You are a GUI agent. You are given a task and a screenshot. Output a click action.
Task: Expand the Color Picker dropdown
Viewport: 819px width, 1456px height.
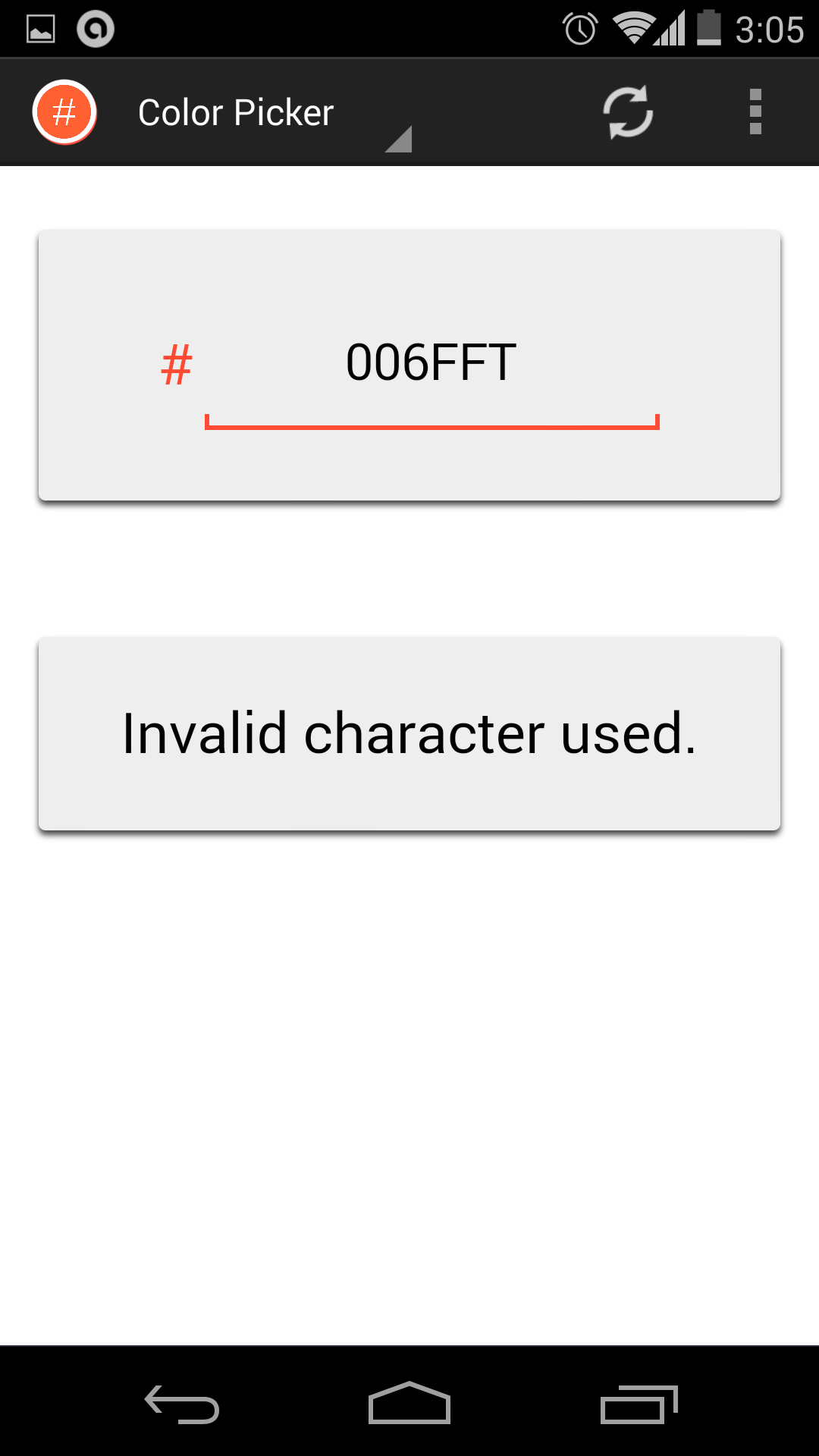click(x=273, y=114)
